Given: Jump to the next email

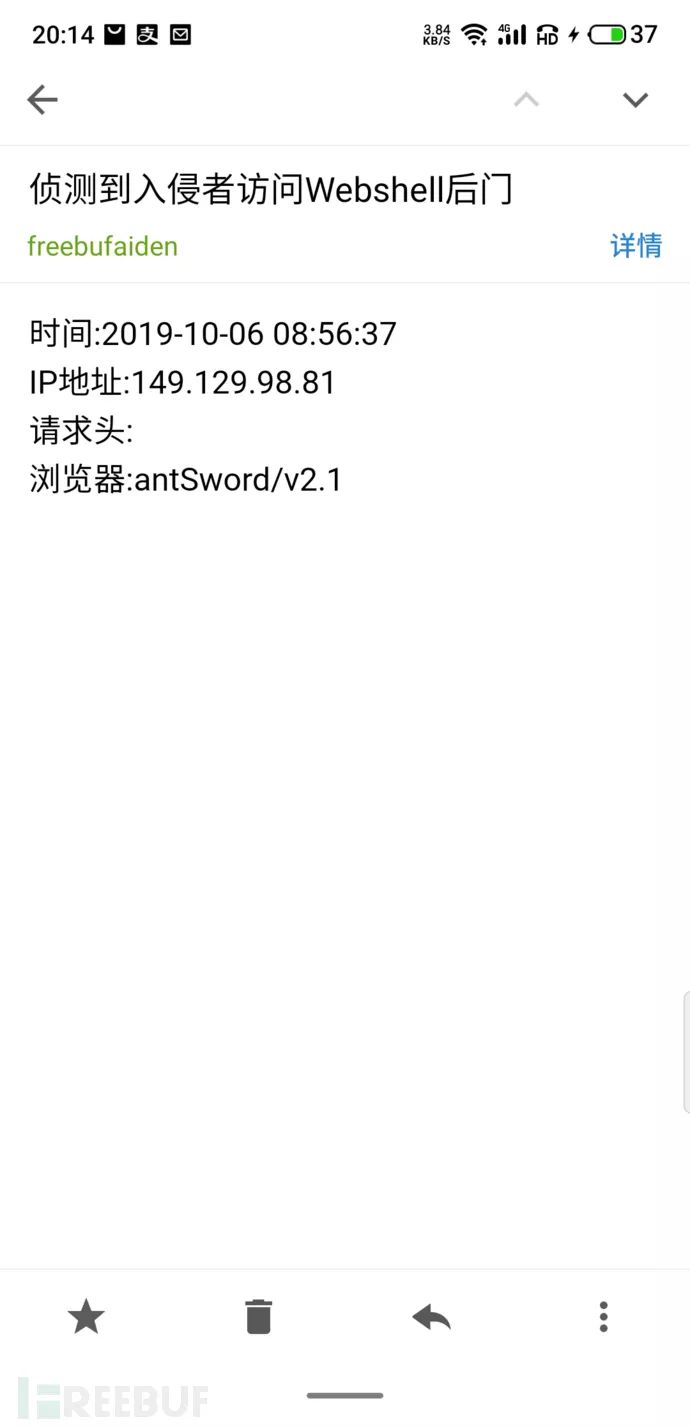Looking at the screenshot, I should pos(635,100).
